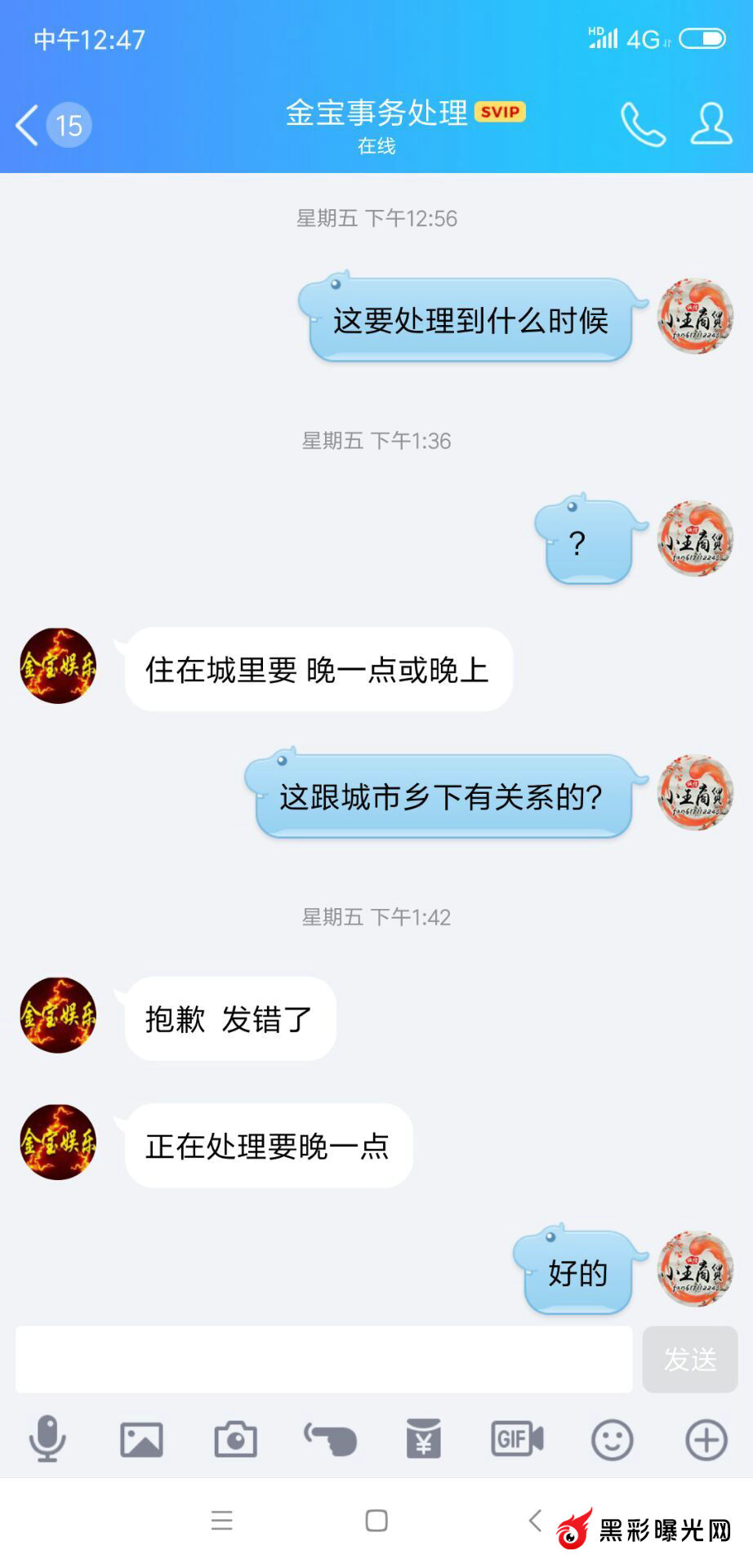Start a voice call with 金宝事务处理
753x1568 pixels.
coord(643,125)
